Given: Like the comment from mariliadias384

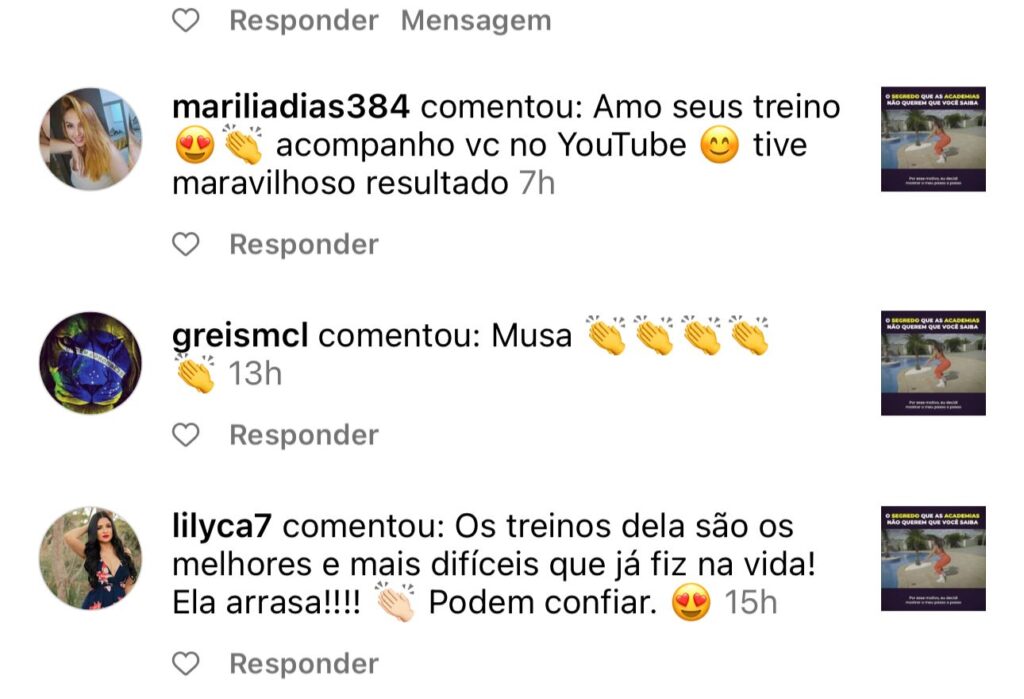Looking at the screenshot, I should (186, 244).
